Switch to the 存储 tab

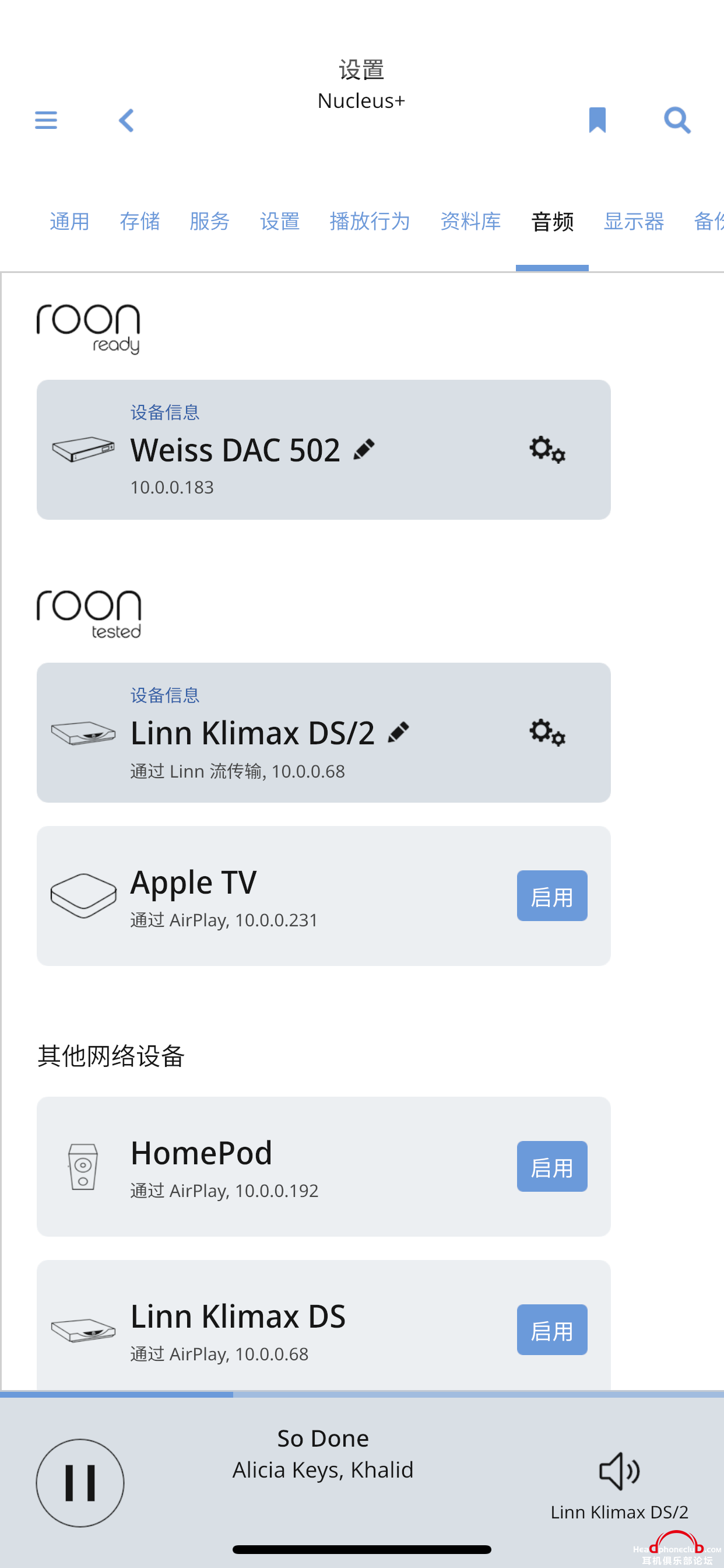click(140, 221)
